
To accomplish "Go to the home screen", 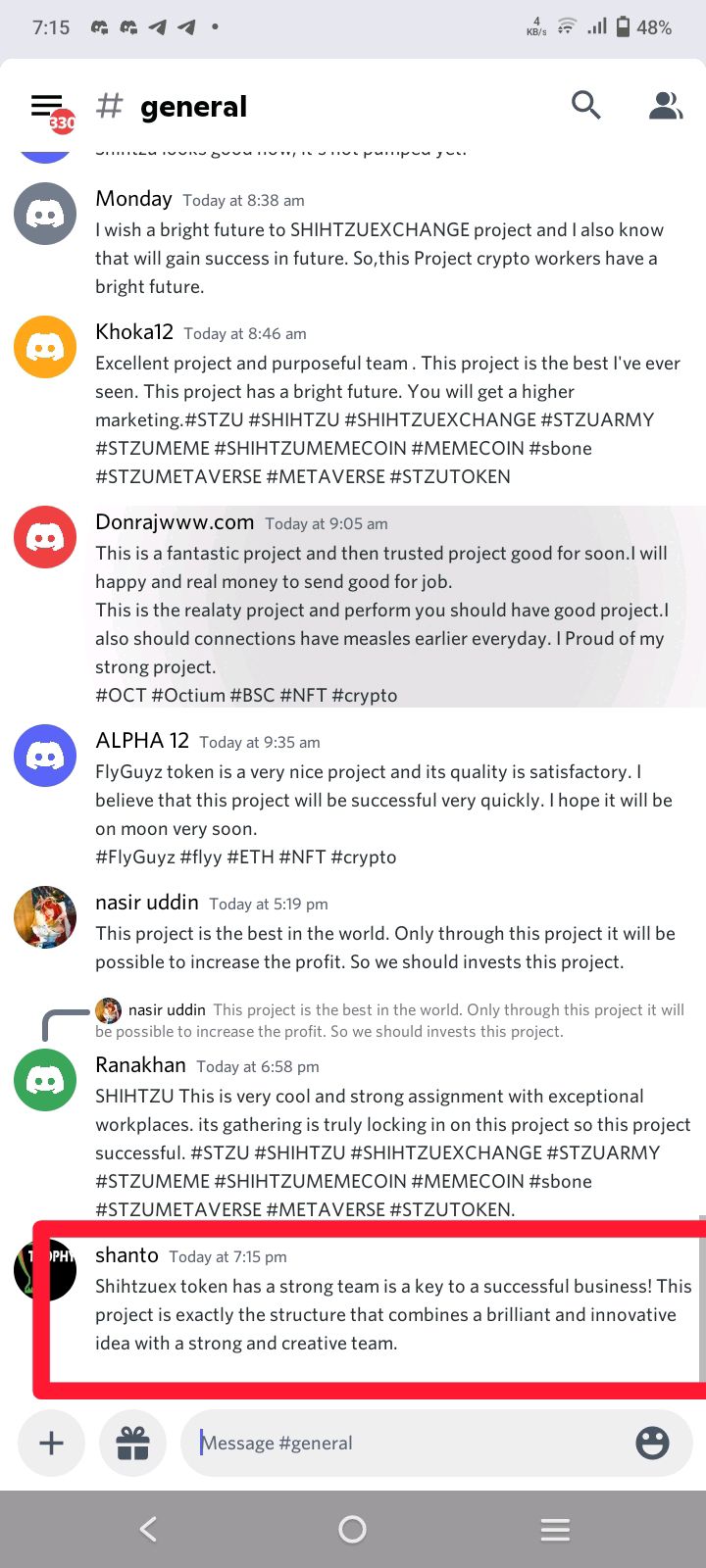I will point(352,1529).
